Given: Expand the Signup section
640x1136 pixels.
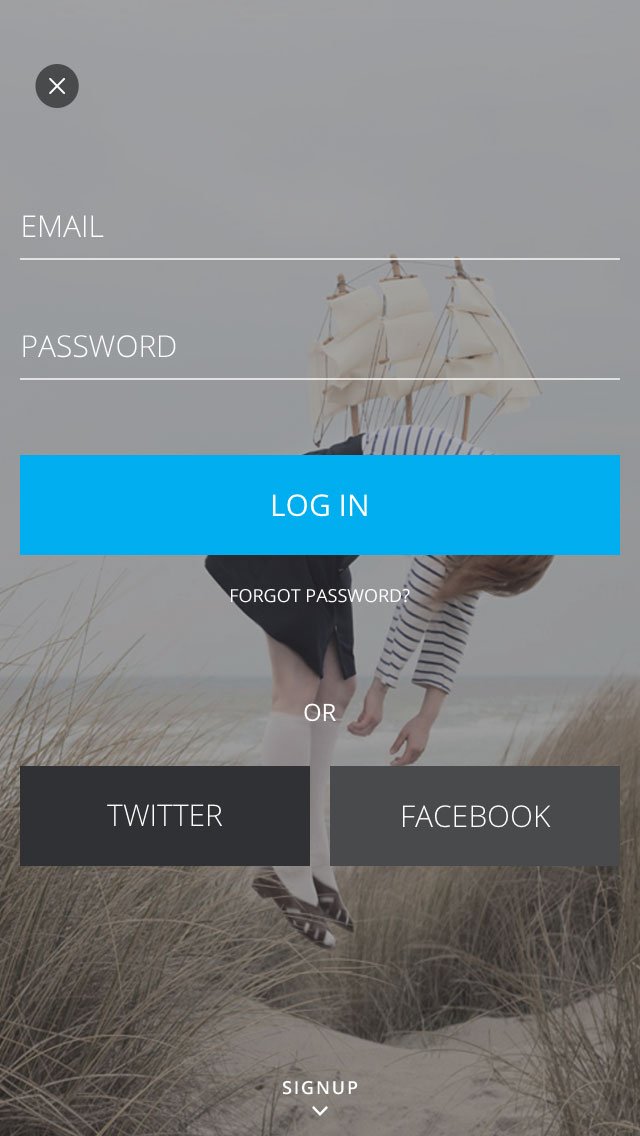Looking at the screenshot, I should pos(320,1097).
